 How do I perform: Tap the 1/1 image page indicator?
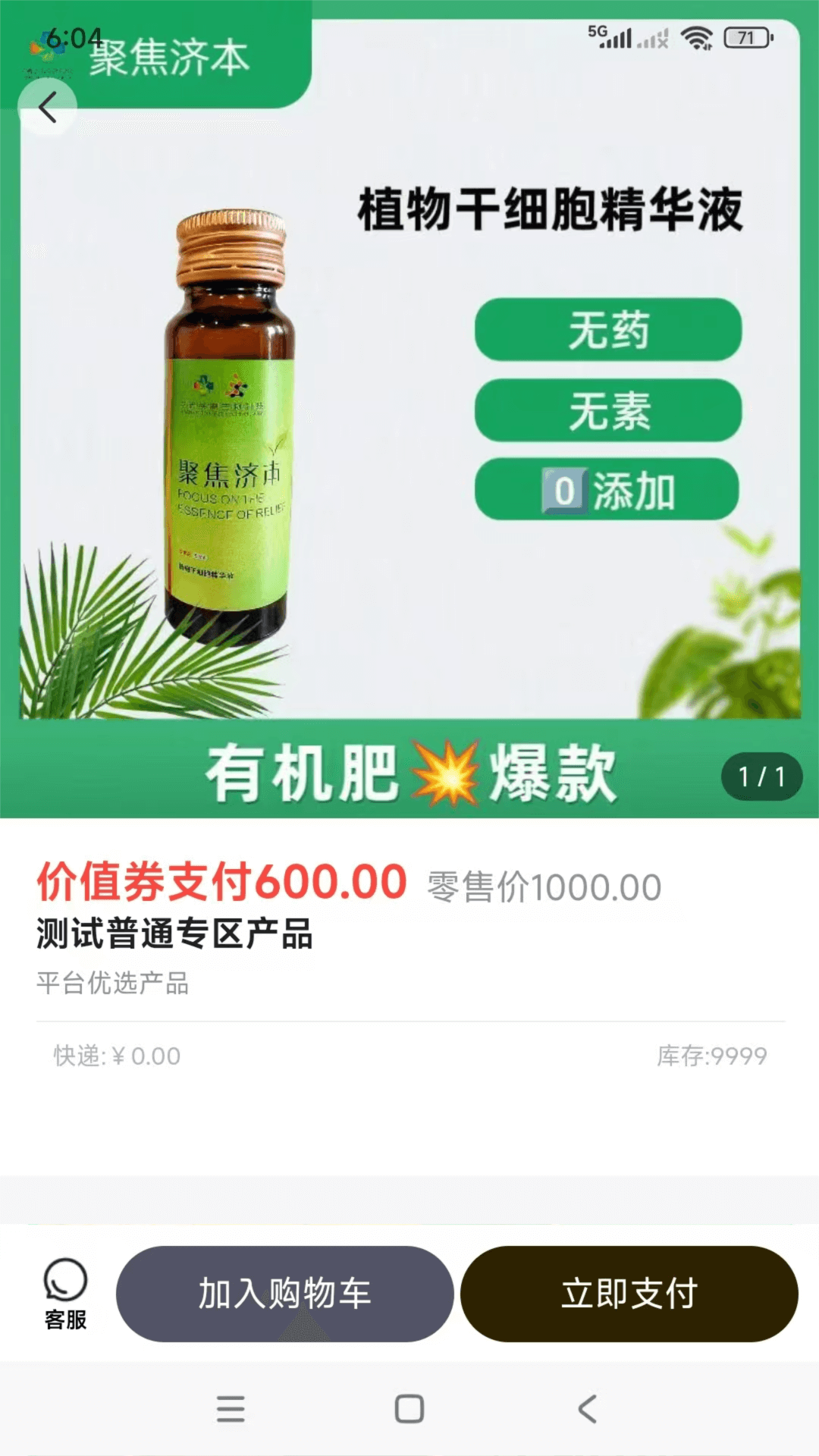pyautogui.click(x=763, y=774)
